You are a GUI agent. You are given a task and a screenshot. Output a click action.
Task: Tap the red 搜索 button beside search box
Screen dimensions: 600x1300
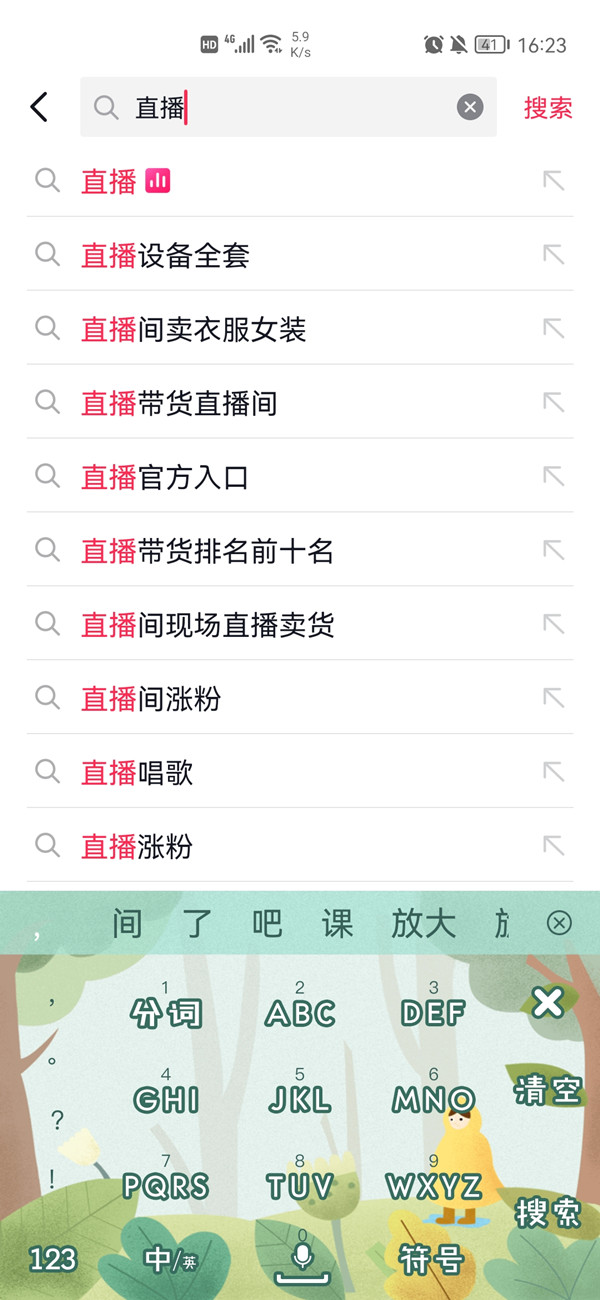pyautogui.click(x=548, y=108)
